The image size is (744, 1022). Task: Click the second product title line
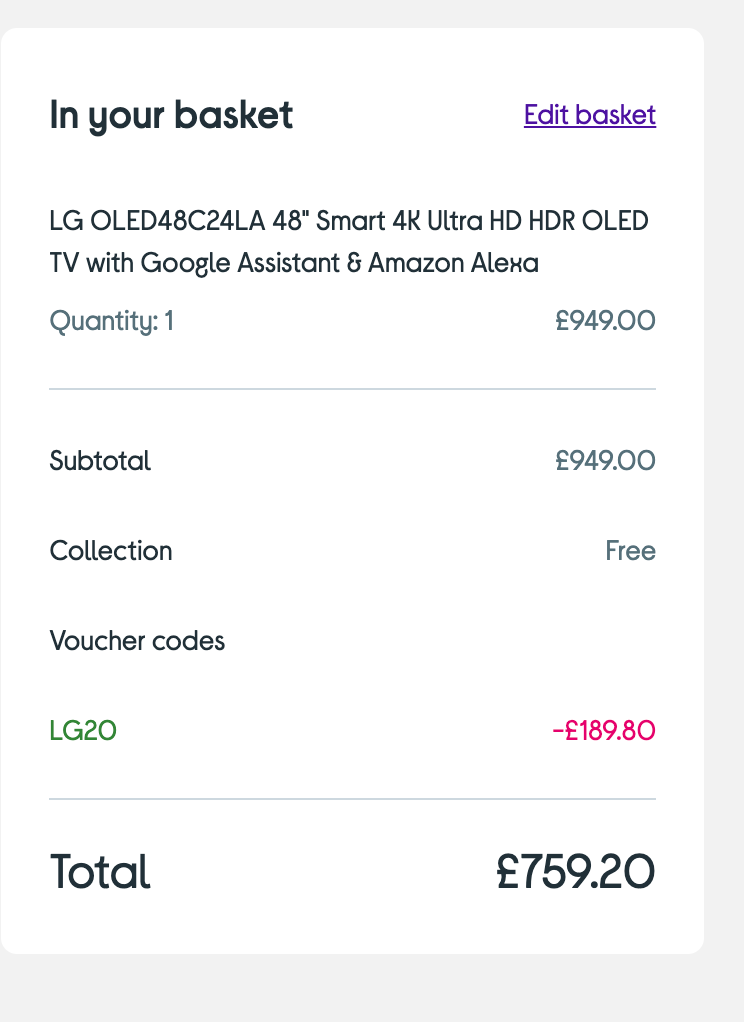point(294,262)
